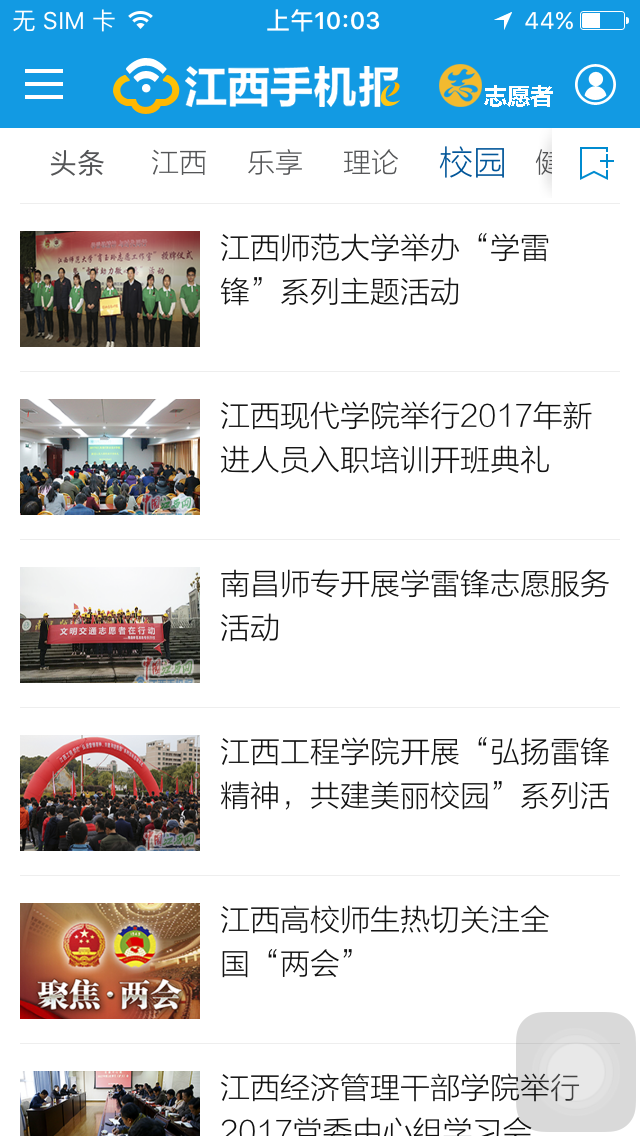Tap the AssistiveTouch floating button
This screenshot has height=1136, width=640.
(576, 1072)
